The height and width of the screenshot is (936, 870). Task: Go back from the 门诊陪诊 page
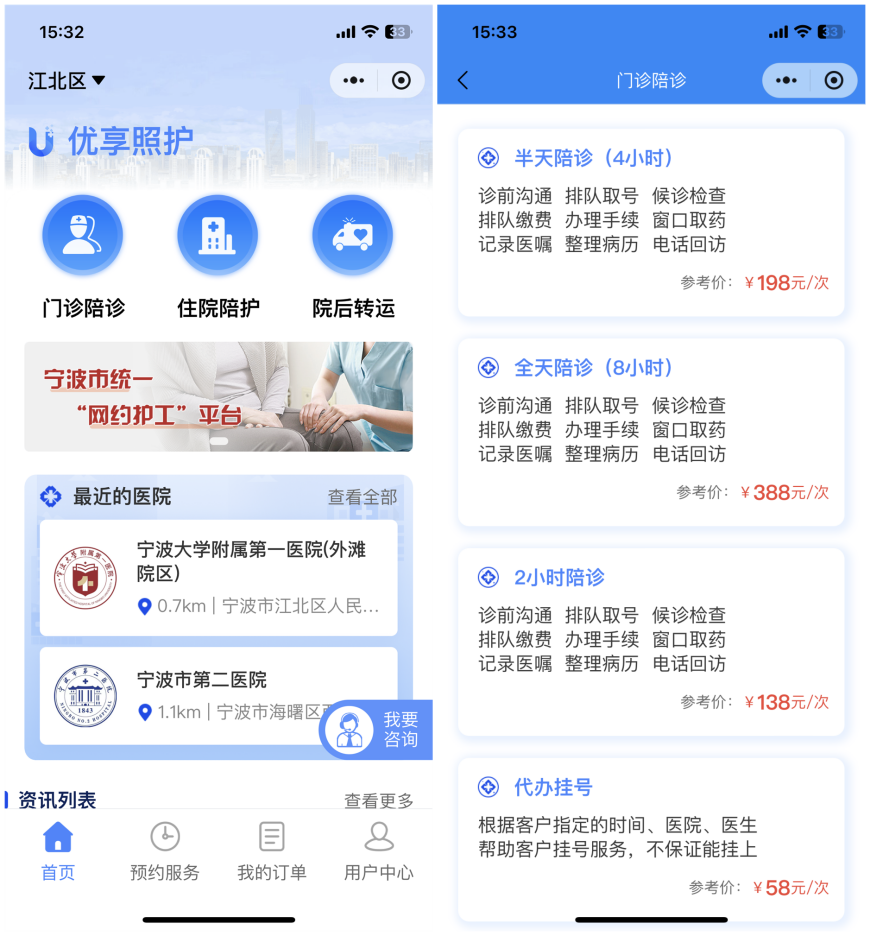pyautogui.click(x=463, y=81)
